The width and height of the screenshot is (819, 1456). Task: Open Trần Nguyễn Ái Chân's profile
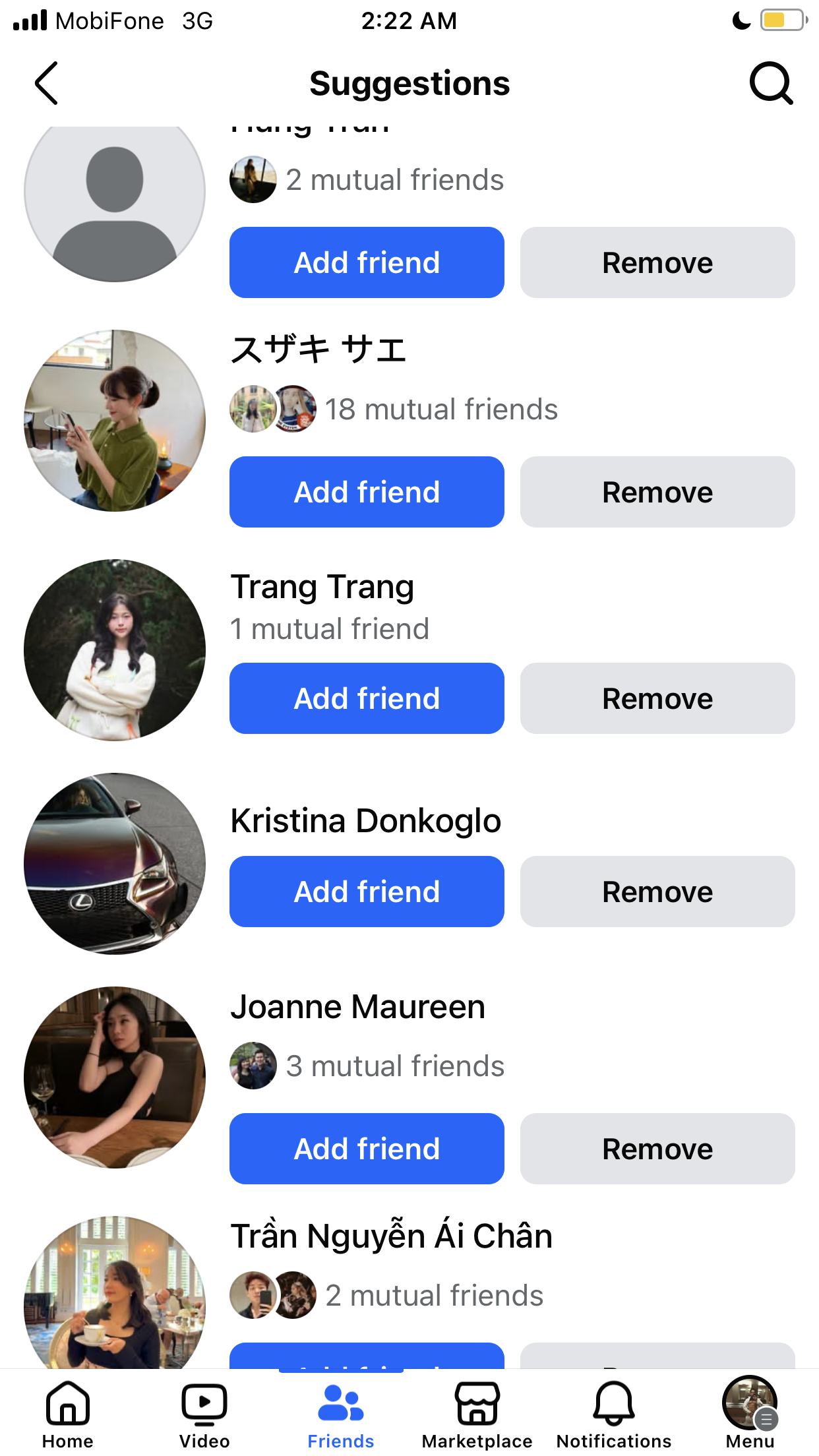click(x=391, y=1236)
